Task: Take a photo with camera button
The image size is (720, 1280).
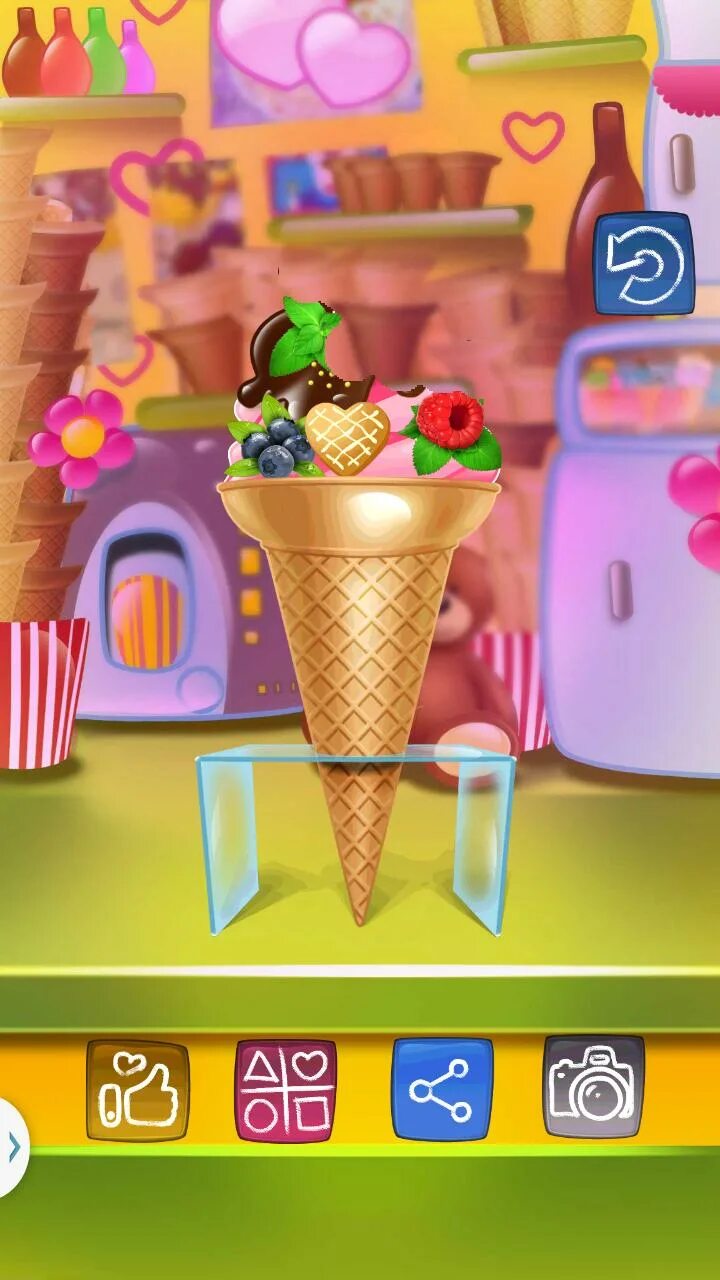Action: click(594, 1087)
